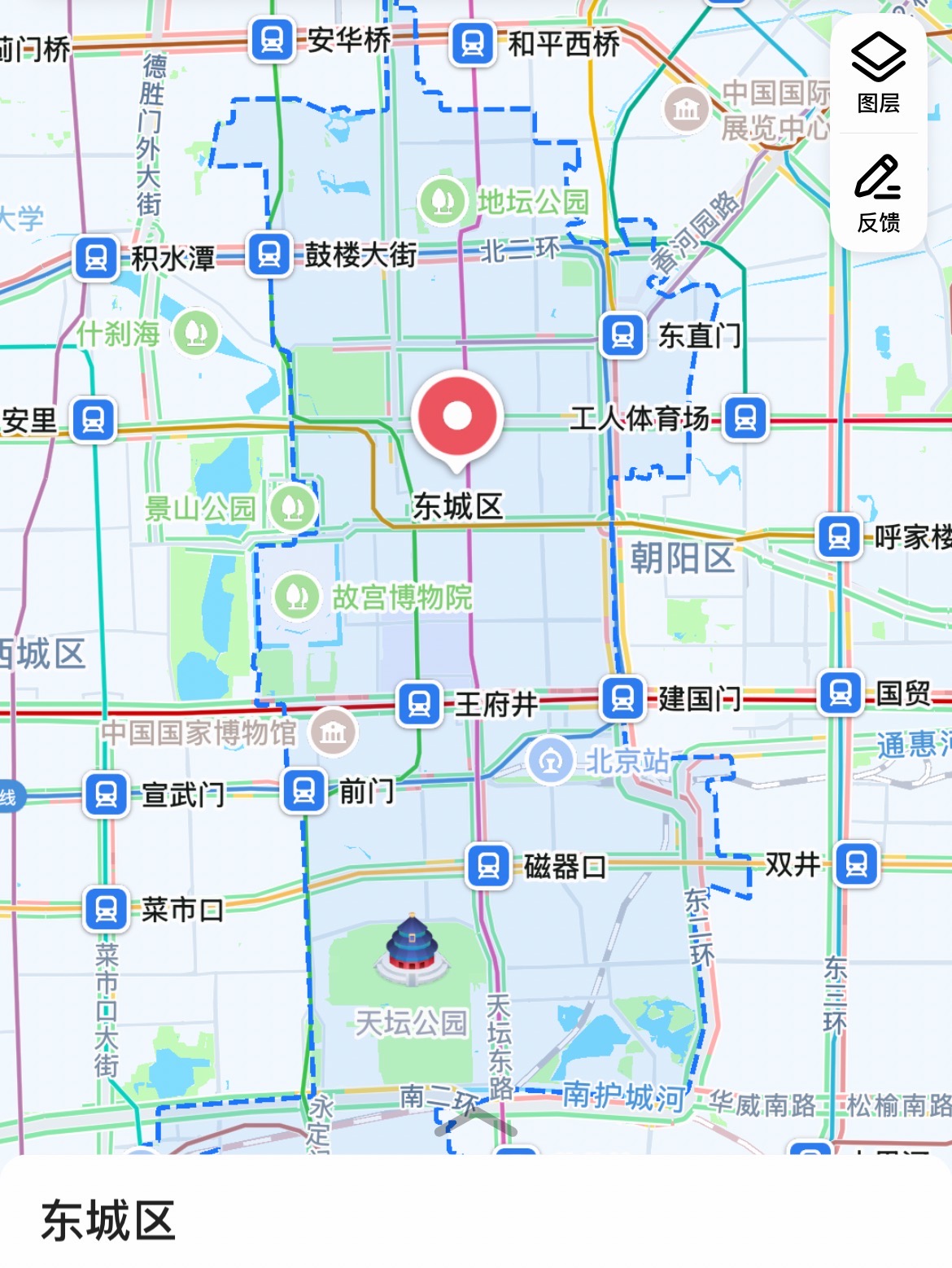Tap the 地坛公园 park marker

click(x=442, y=200)
